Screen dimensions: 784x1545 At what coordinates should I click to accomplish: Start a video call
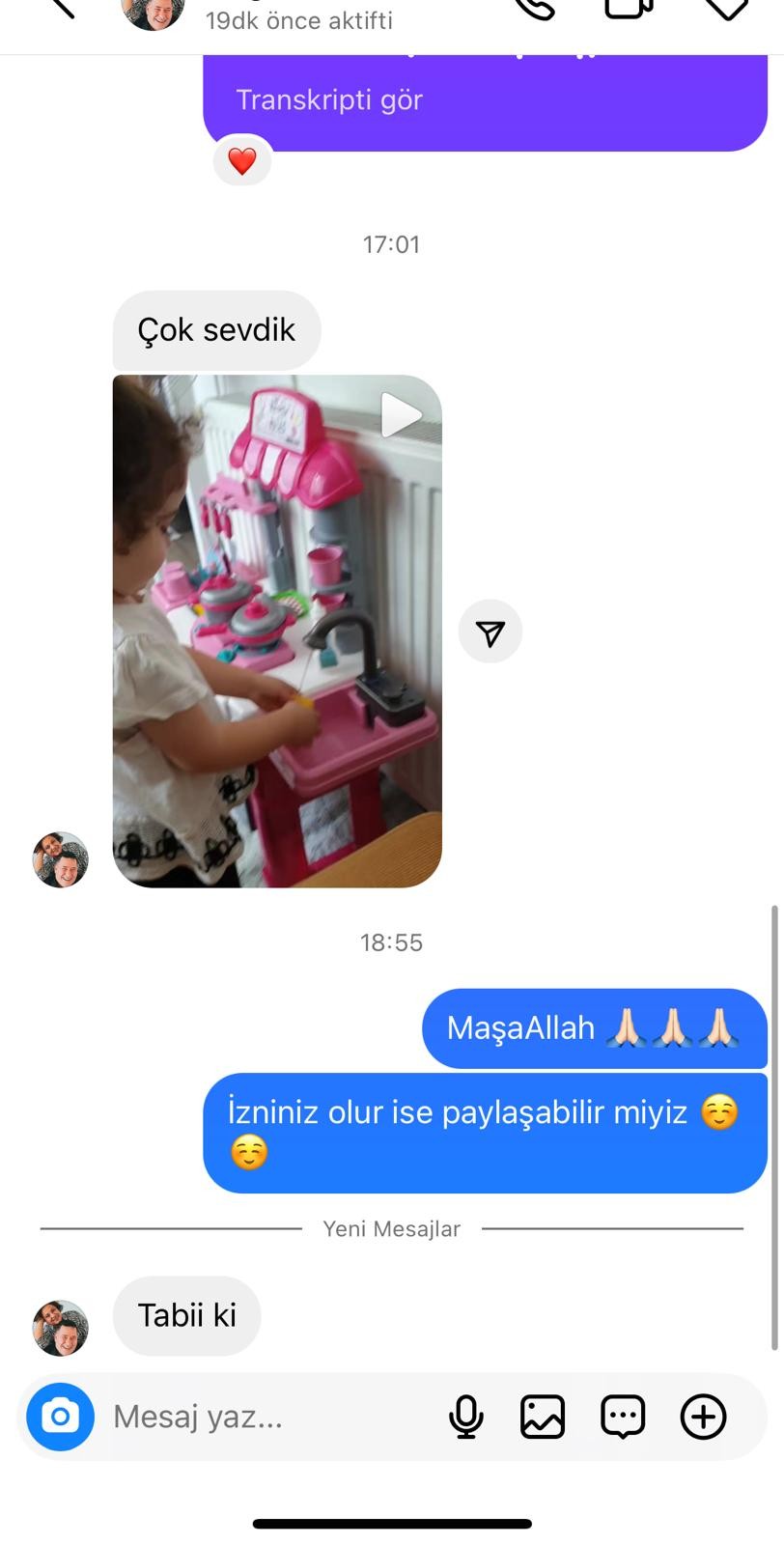[629, 8]
